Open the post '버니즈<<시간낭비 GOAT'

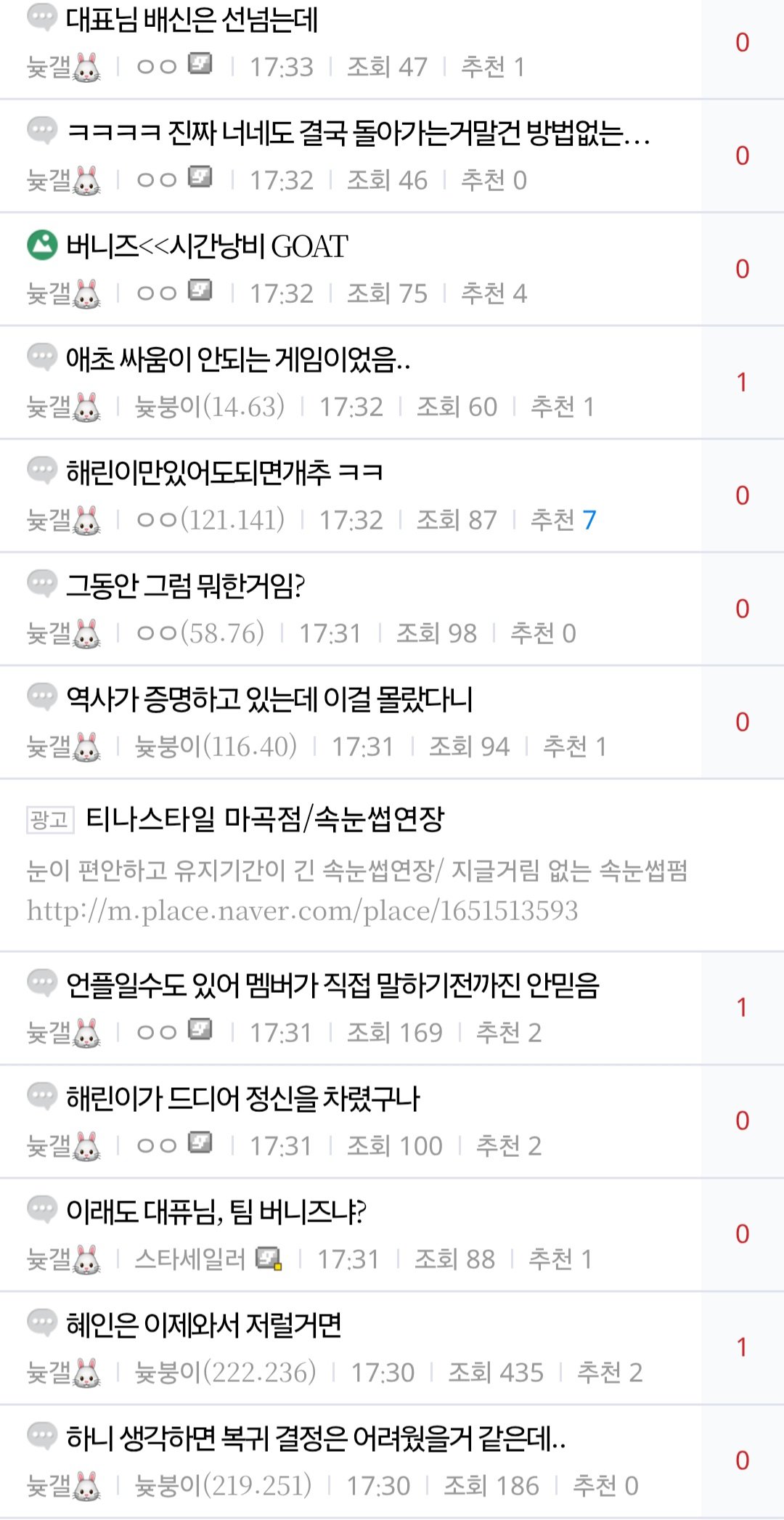[207, 247]
